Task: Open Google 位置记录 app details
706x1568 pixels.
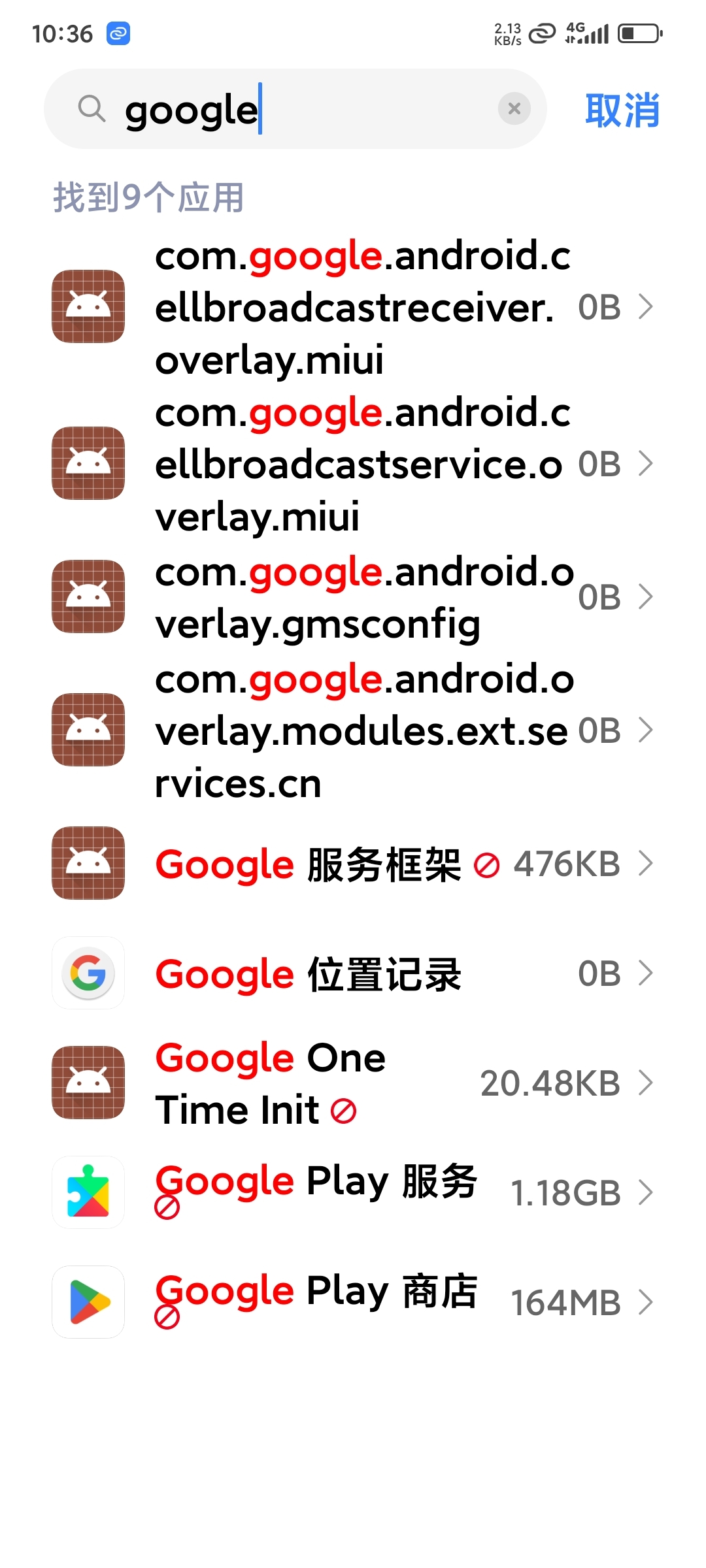Action: pyautogui.click(x=353, y=973)
